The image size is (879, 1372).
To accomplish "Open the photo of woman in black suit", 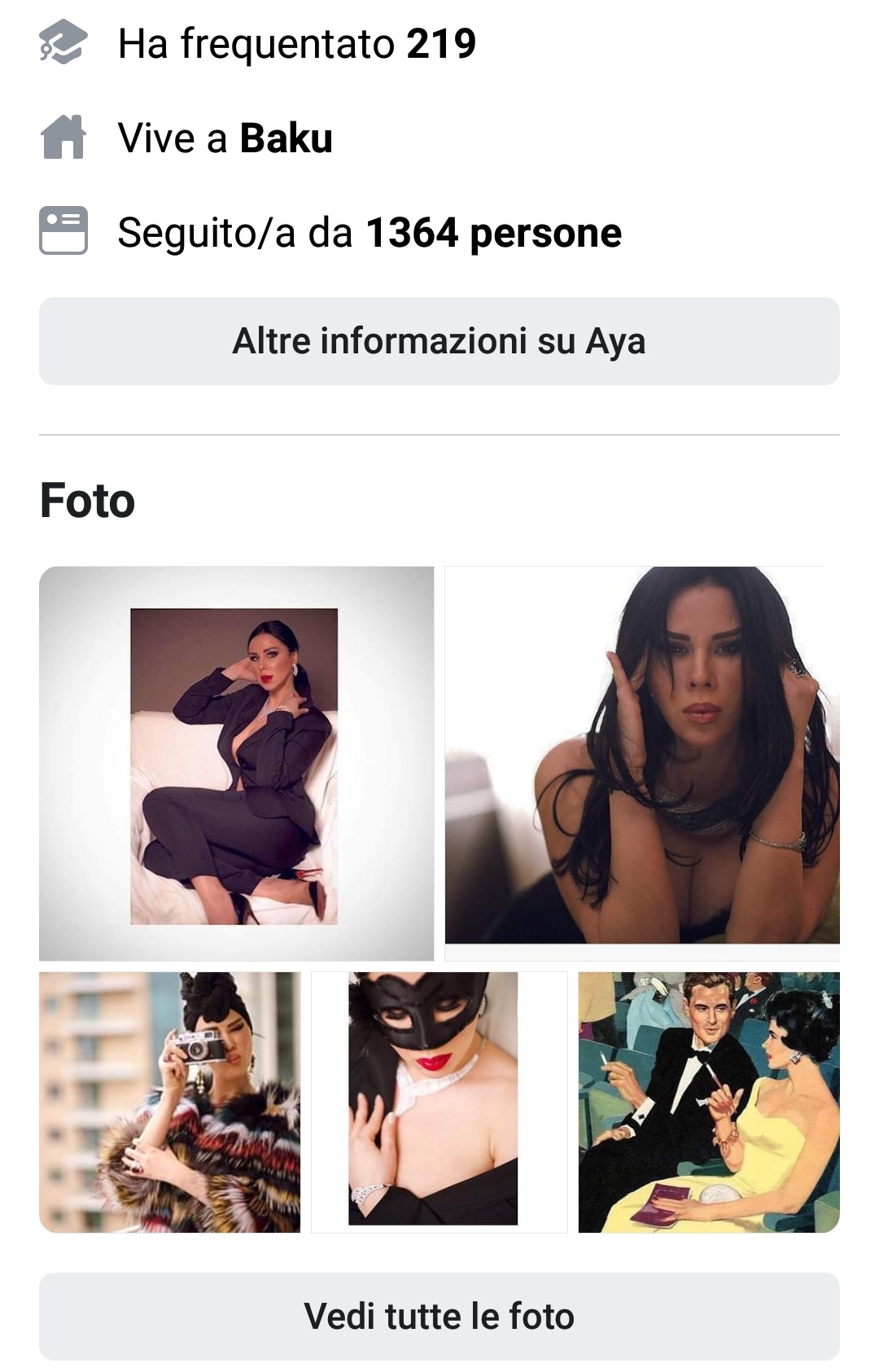I will [x=236, y=764].
